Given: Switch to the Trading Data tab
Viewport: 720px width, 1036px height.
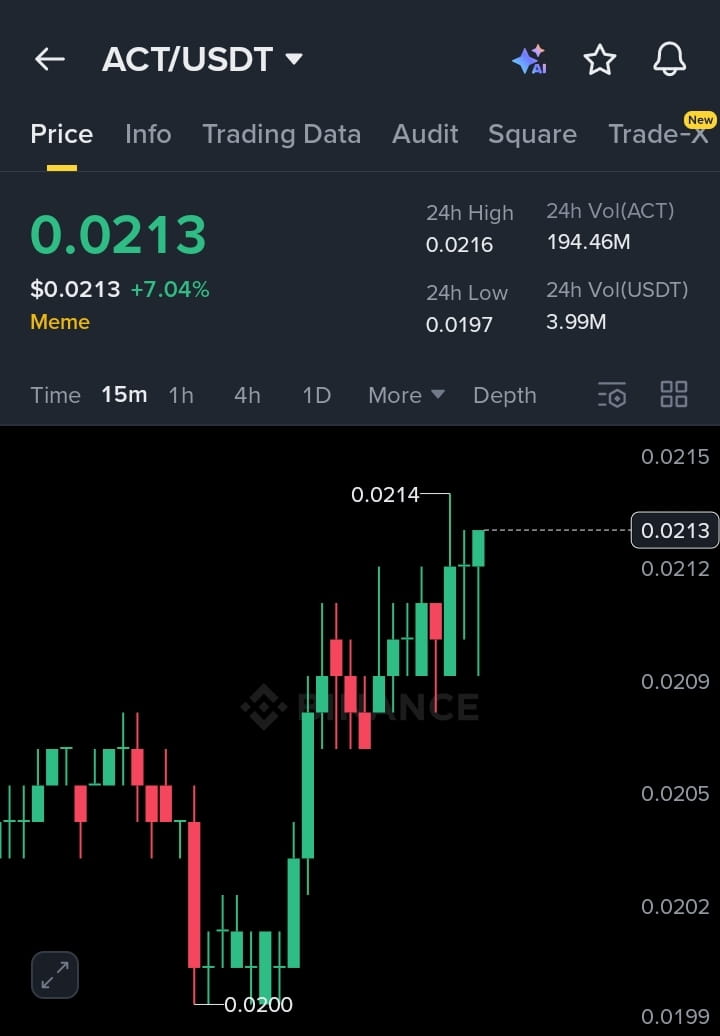Looking at the screenshot, I should click(281, 134).
